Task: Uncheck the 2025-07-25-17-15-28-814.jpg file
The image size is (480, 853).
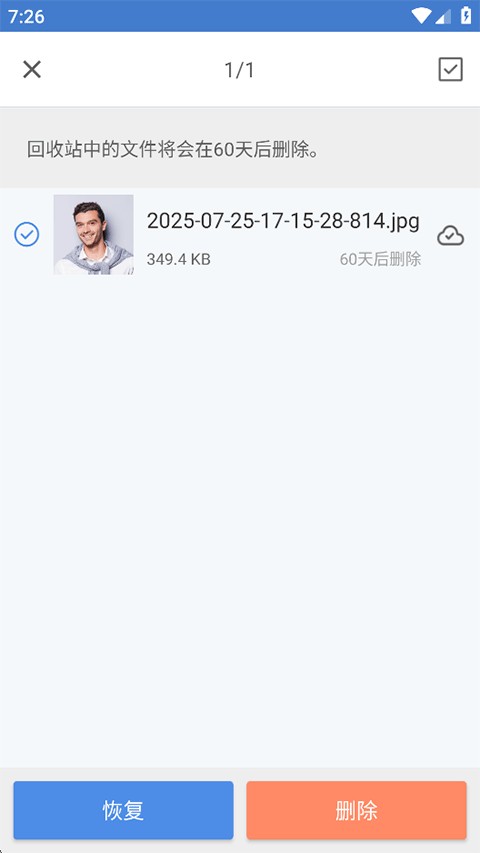Action: [27, 234]
